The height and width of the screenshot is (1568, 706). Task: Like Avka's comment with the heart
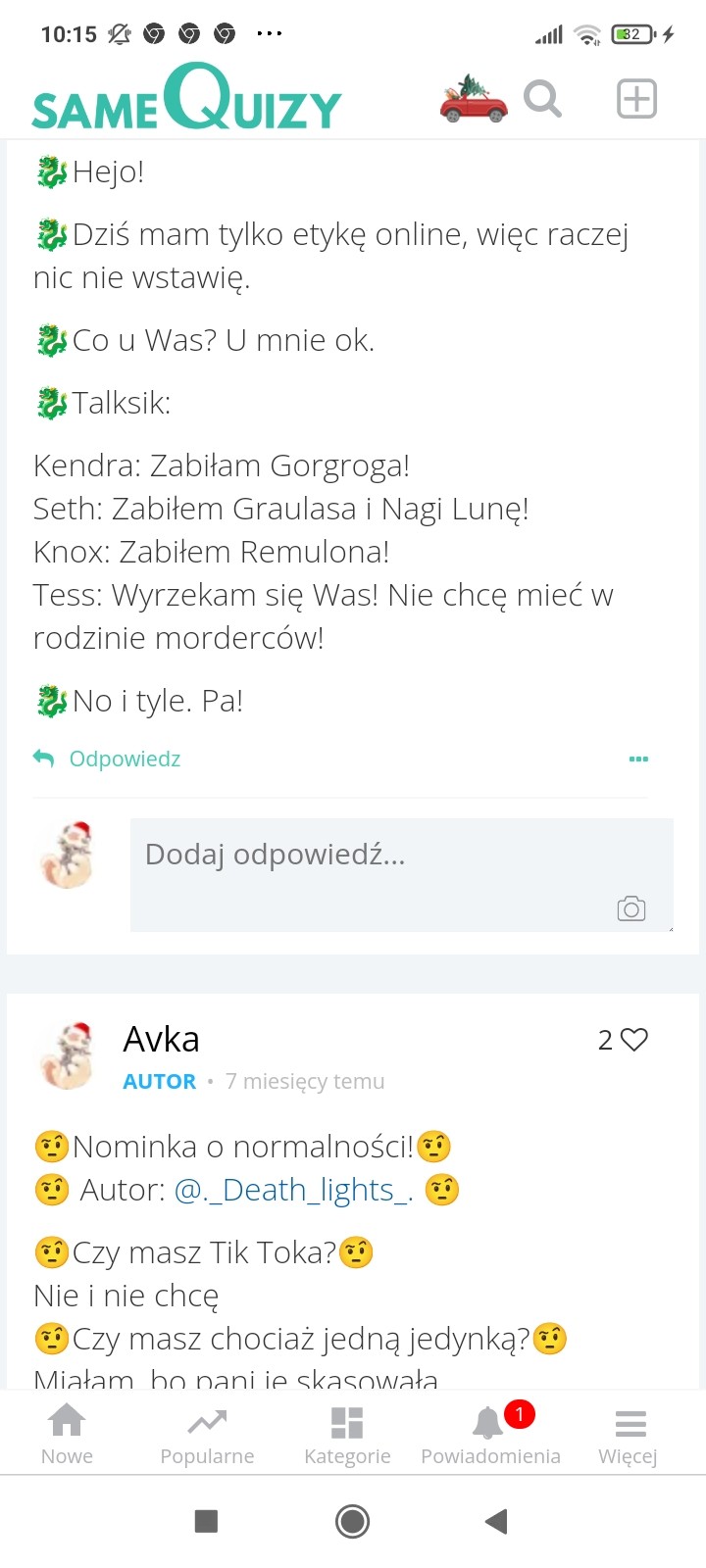tap(634, 1040)
